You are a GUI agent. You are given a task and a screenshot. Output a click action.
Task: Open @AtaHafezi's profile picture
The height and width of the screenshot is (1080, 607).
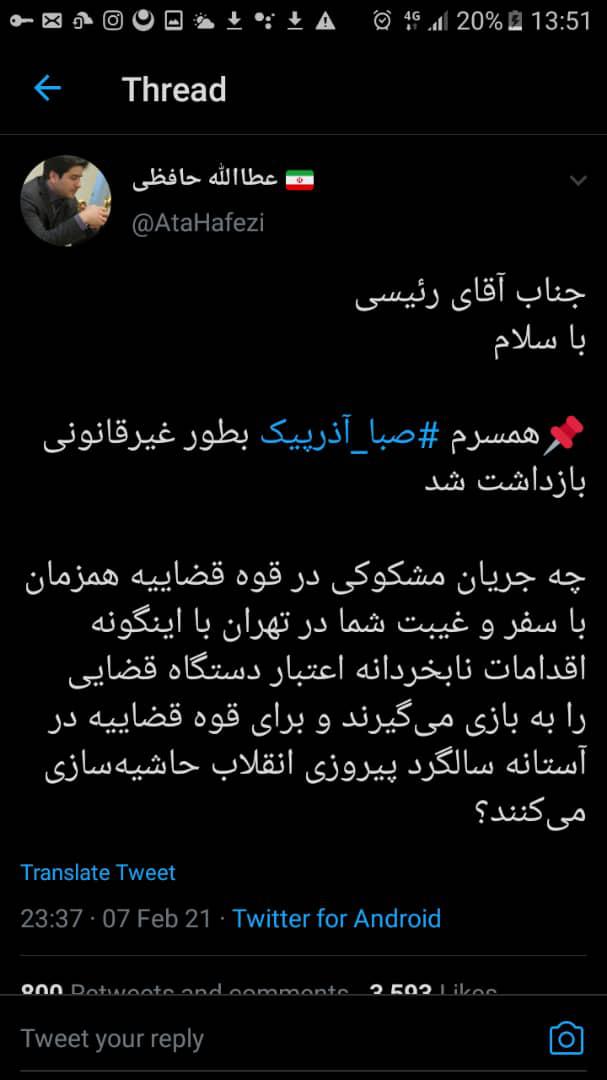[x=66, y=200]
